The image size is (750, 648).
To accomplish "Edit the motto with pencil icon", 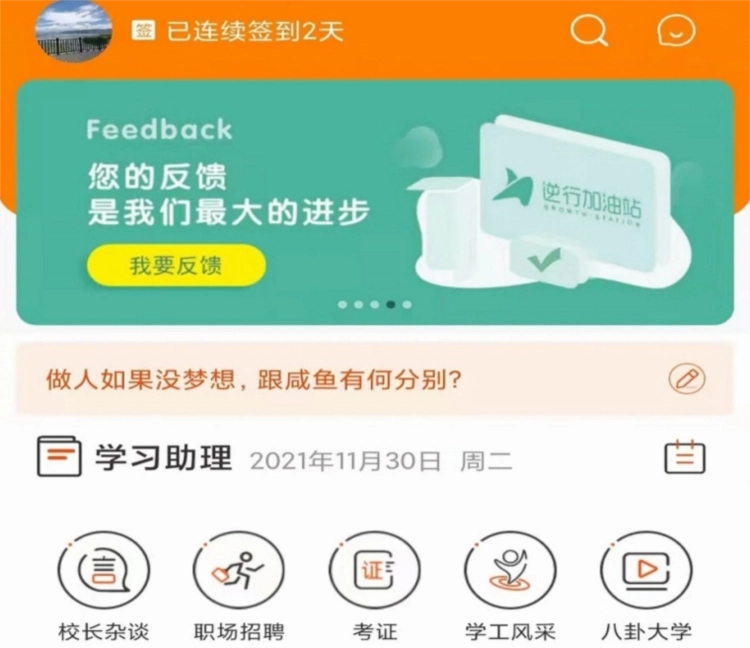I will point(686,379).
